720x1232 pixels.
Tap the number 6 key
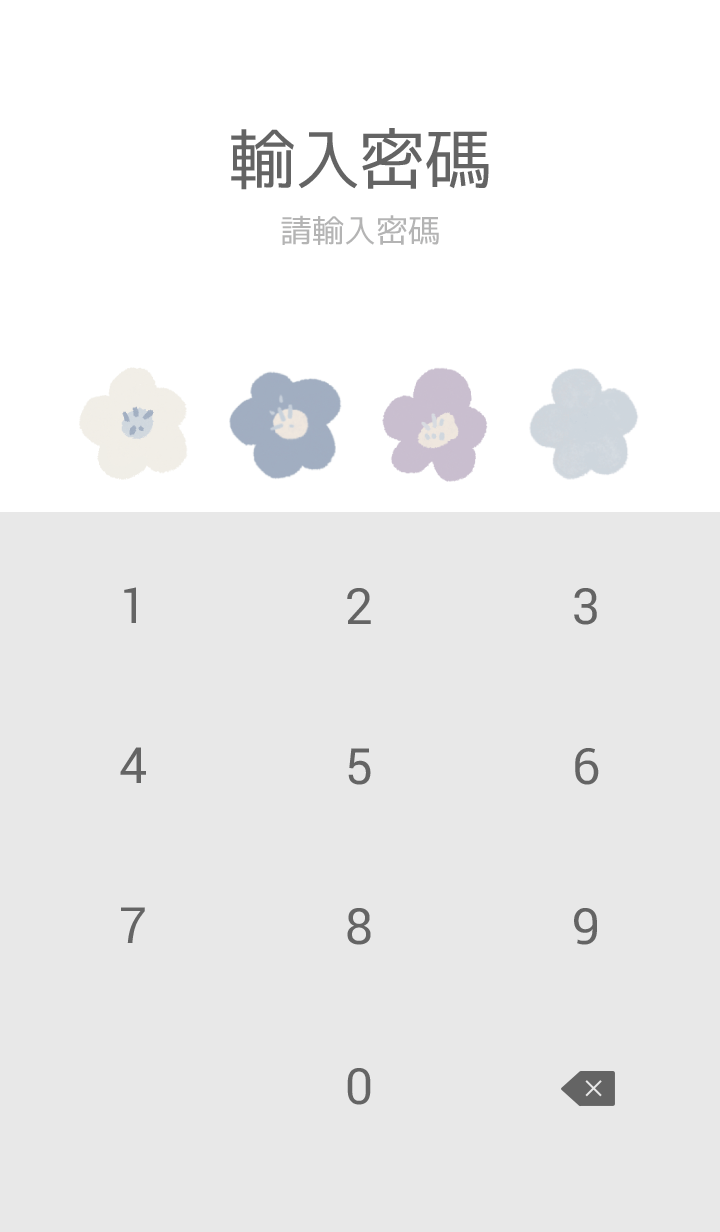586,767
